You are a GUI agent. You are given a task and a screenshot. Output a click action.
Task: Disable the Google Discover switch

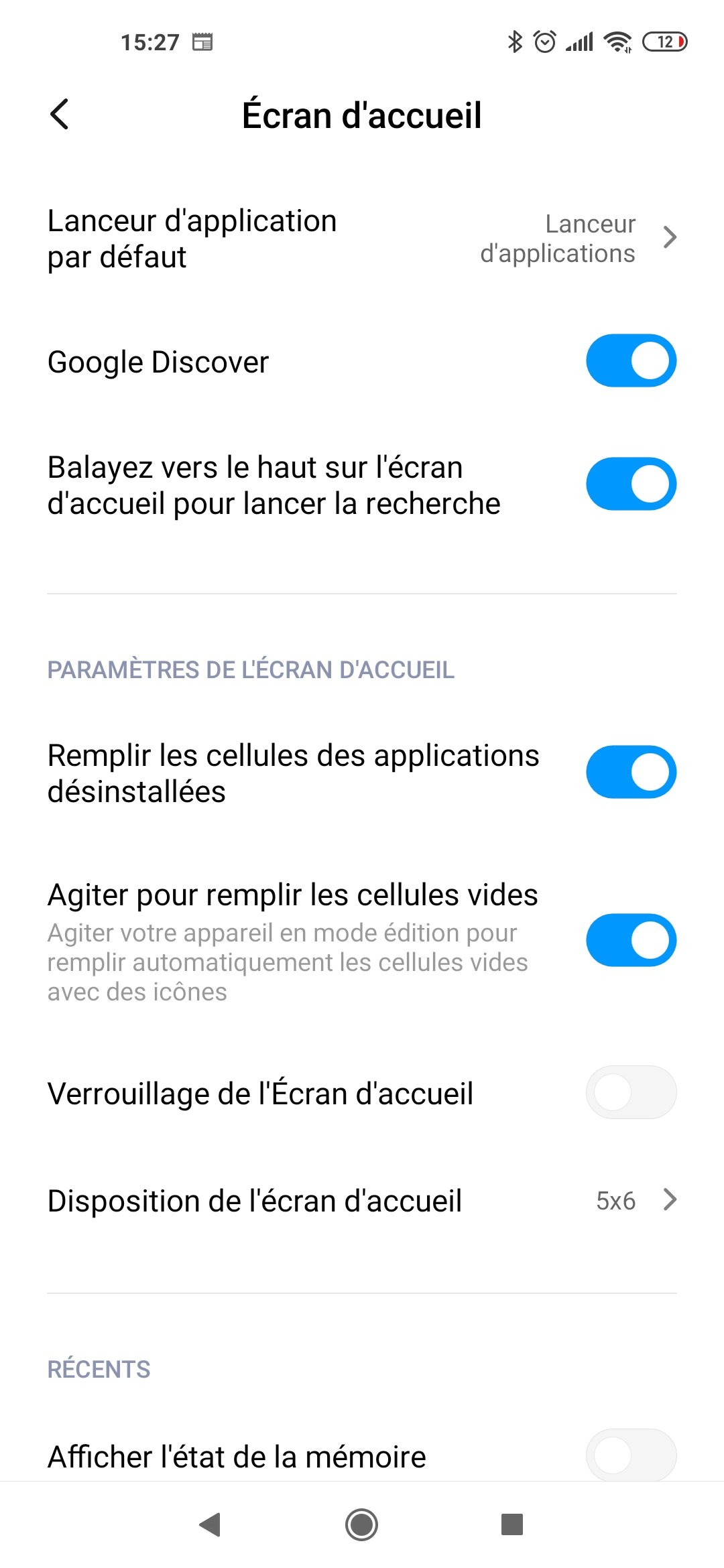point(630,361)
